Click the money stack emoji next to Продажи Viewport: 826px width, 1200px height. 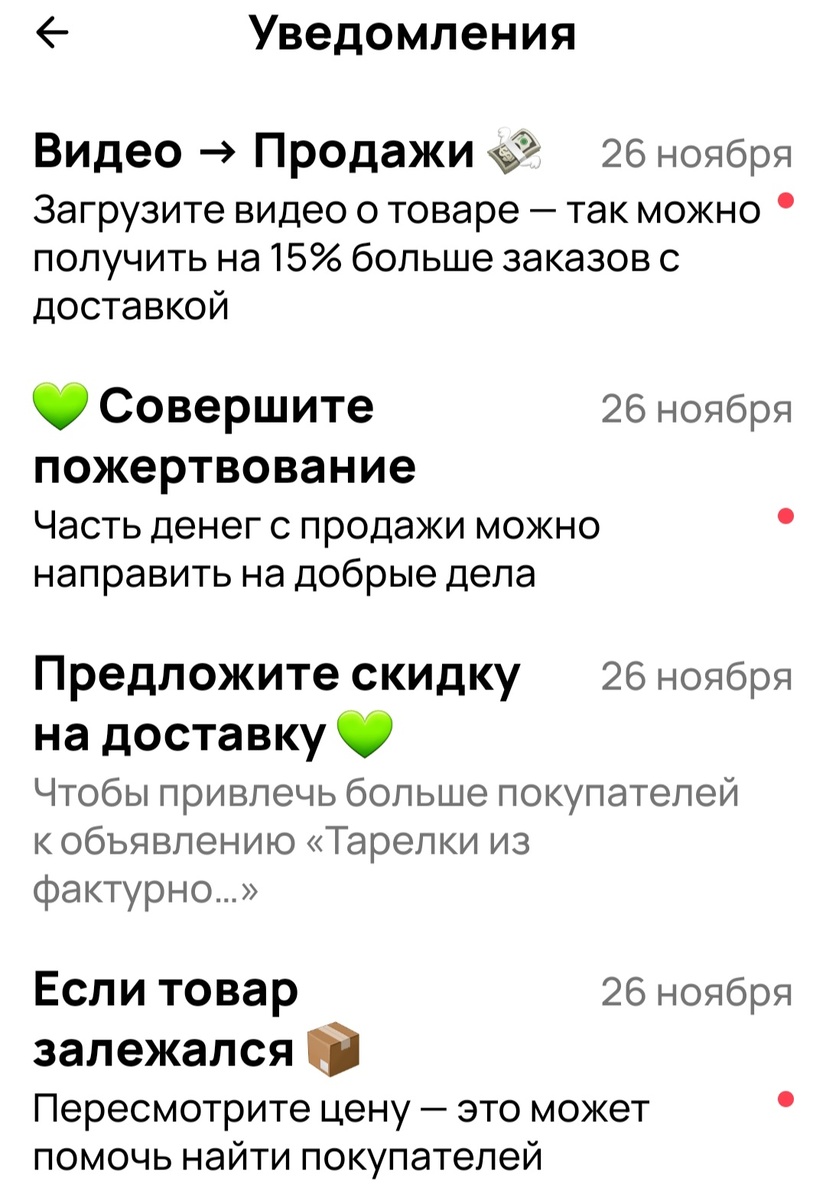(513, 150)
